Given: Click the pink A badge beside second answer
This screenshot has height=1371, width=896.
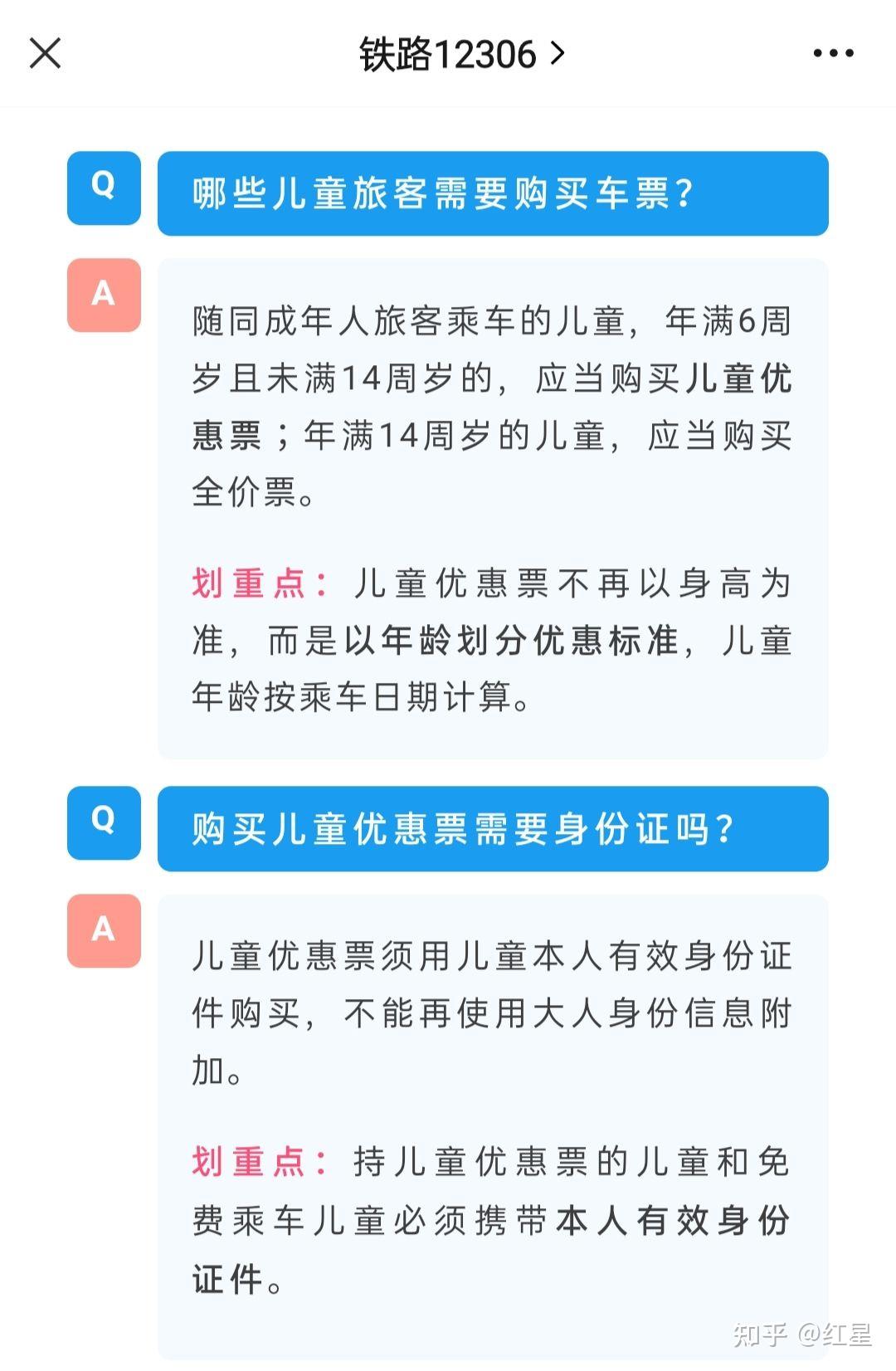Looking at the screenshot, I should pyautogui.click(x=103, y=929).
